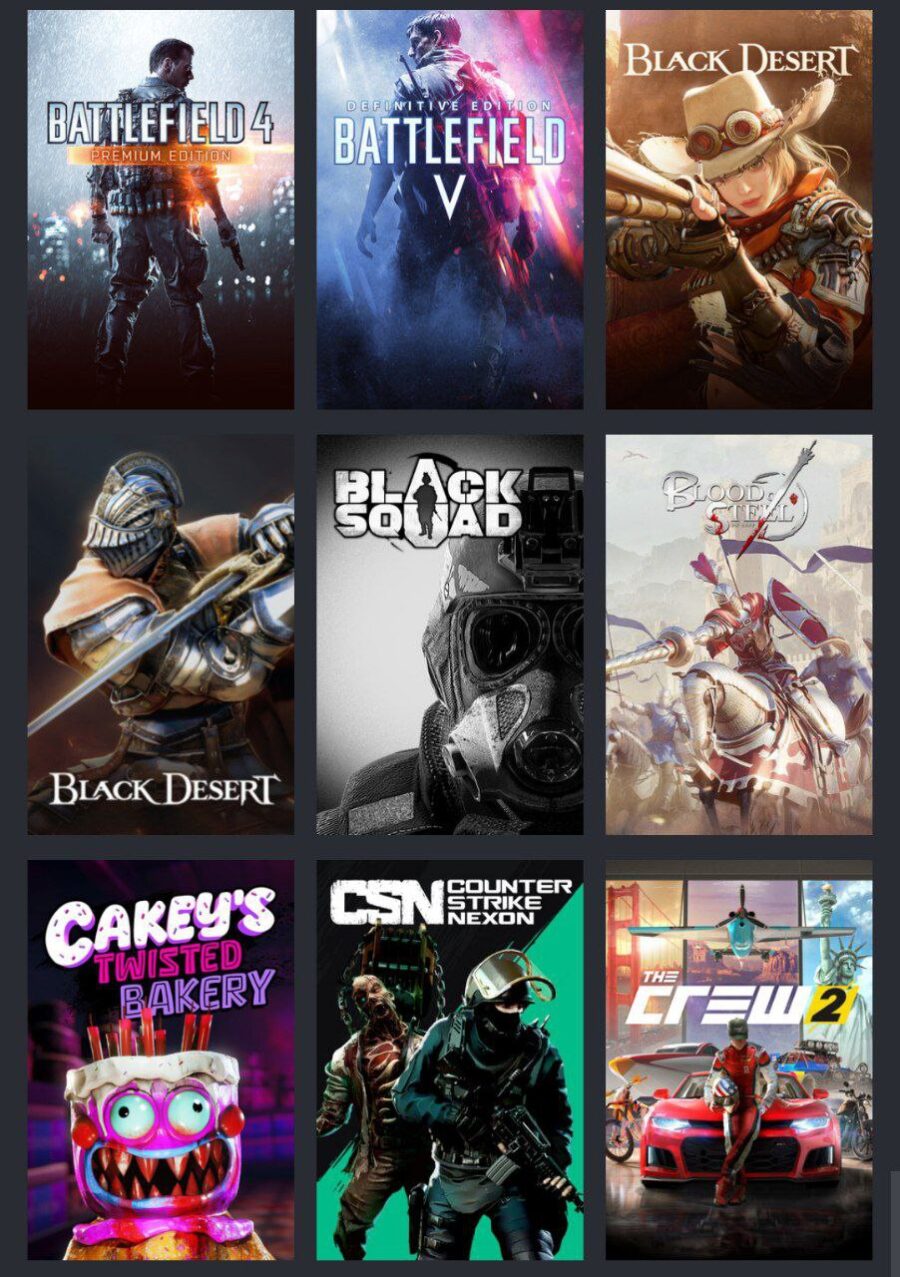900x1277 pixels.
Task: Open Black Desert tile with the armored knight
Action: click(x=160, y=635)
